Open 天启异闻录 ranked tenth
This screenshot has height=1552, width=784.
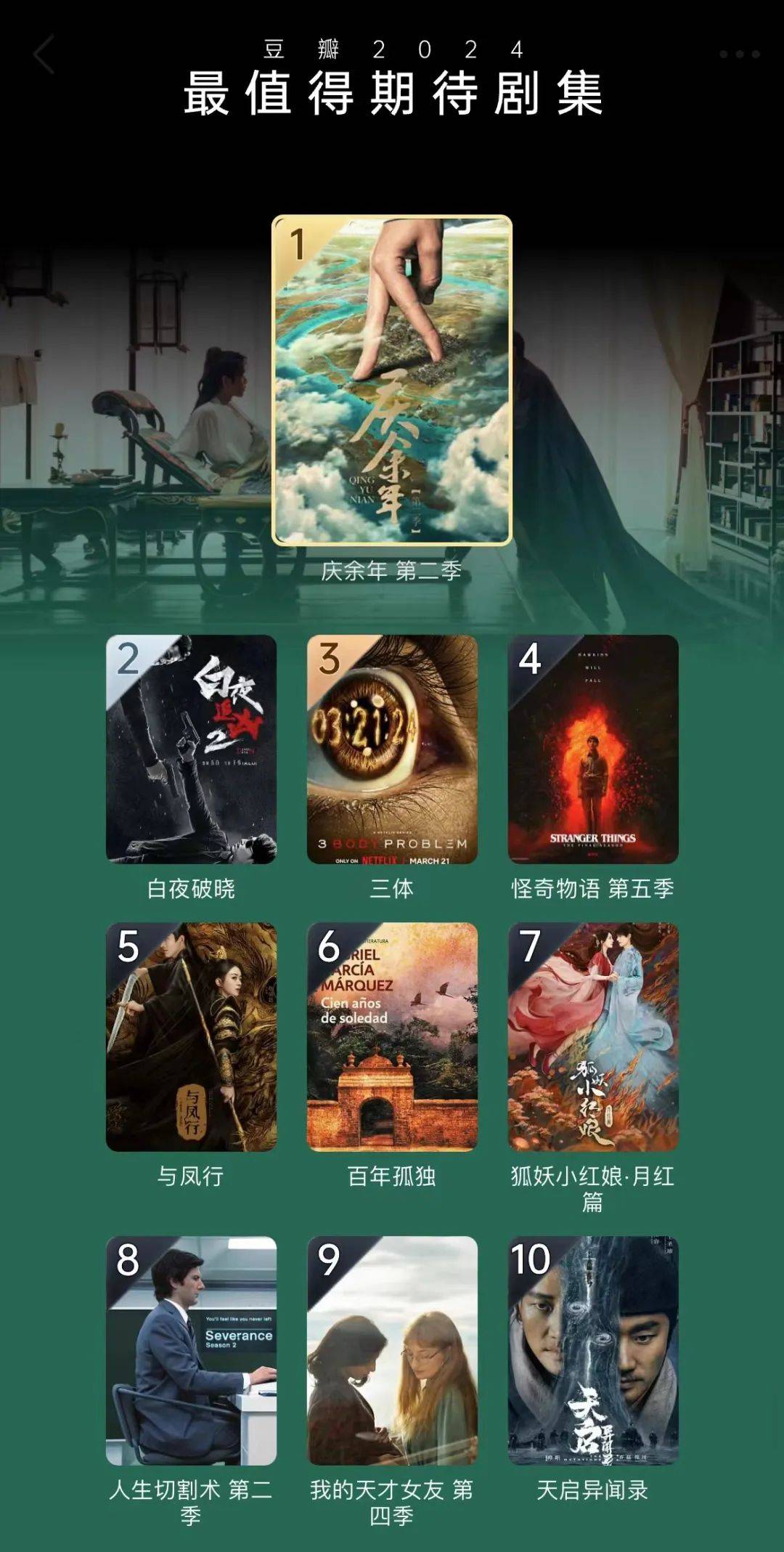(592, 1351)
